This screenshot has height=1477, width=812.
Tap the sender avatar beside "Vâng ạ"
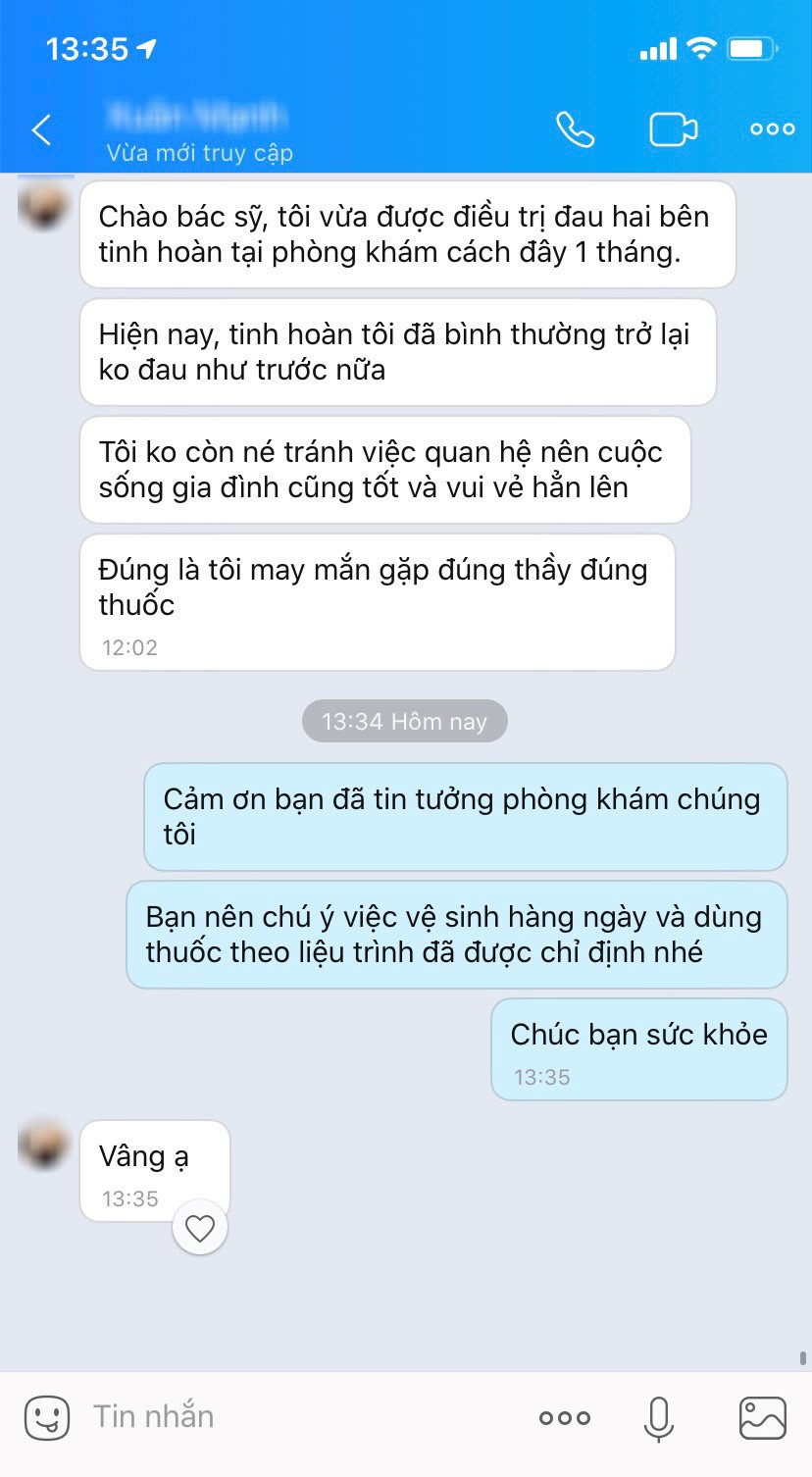click(44, 1144)
